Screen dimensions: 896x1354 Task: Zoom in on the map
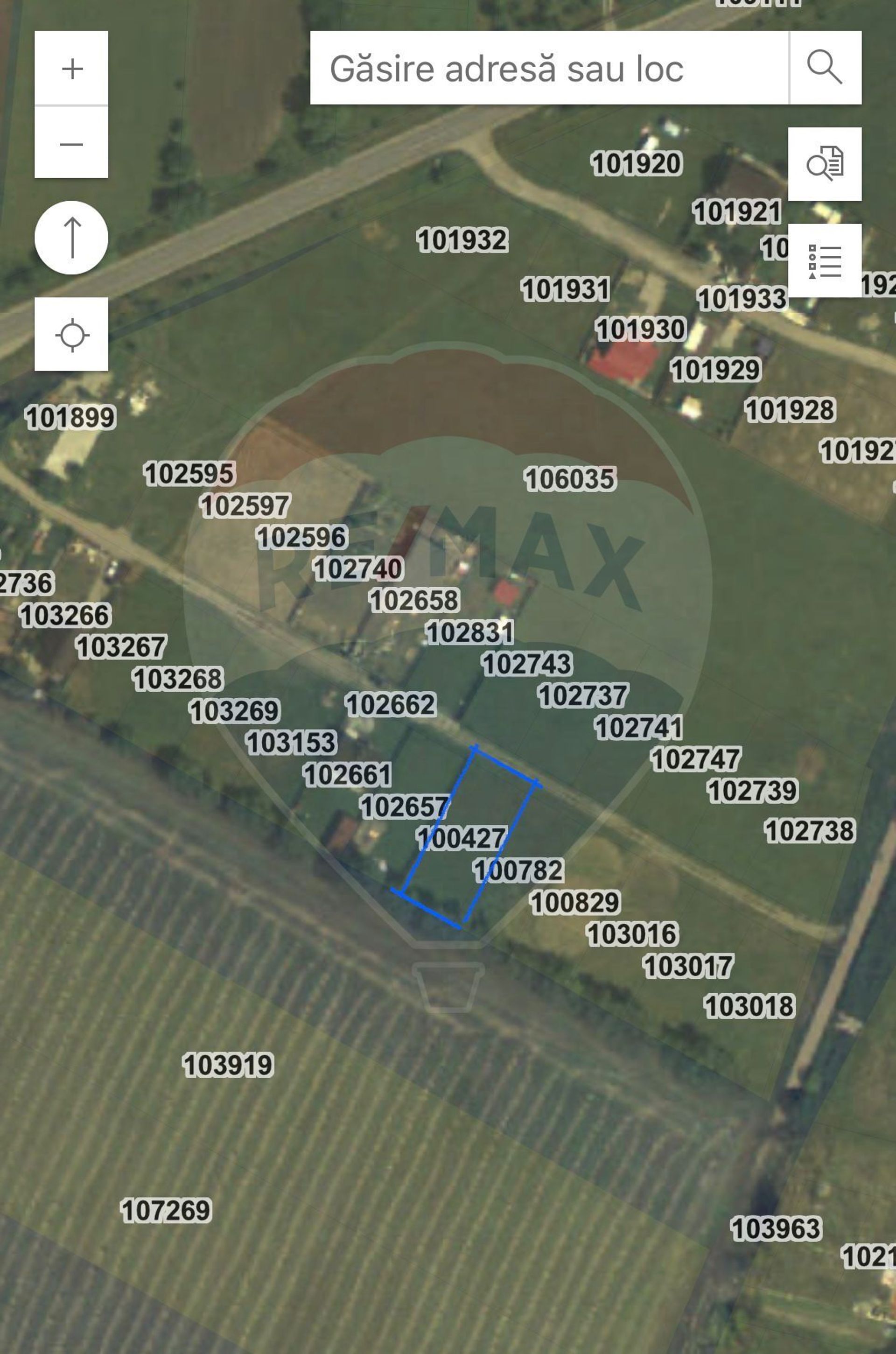[x=71, y=69]
